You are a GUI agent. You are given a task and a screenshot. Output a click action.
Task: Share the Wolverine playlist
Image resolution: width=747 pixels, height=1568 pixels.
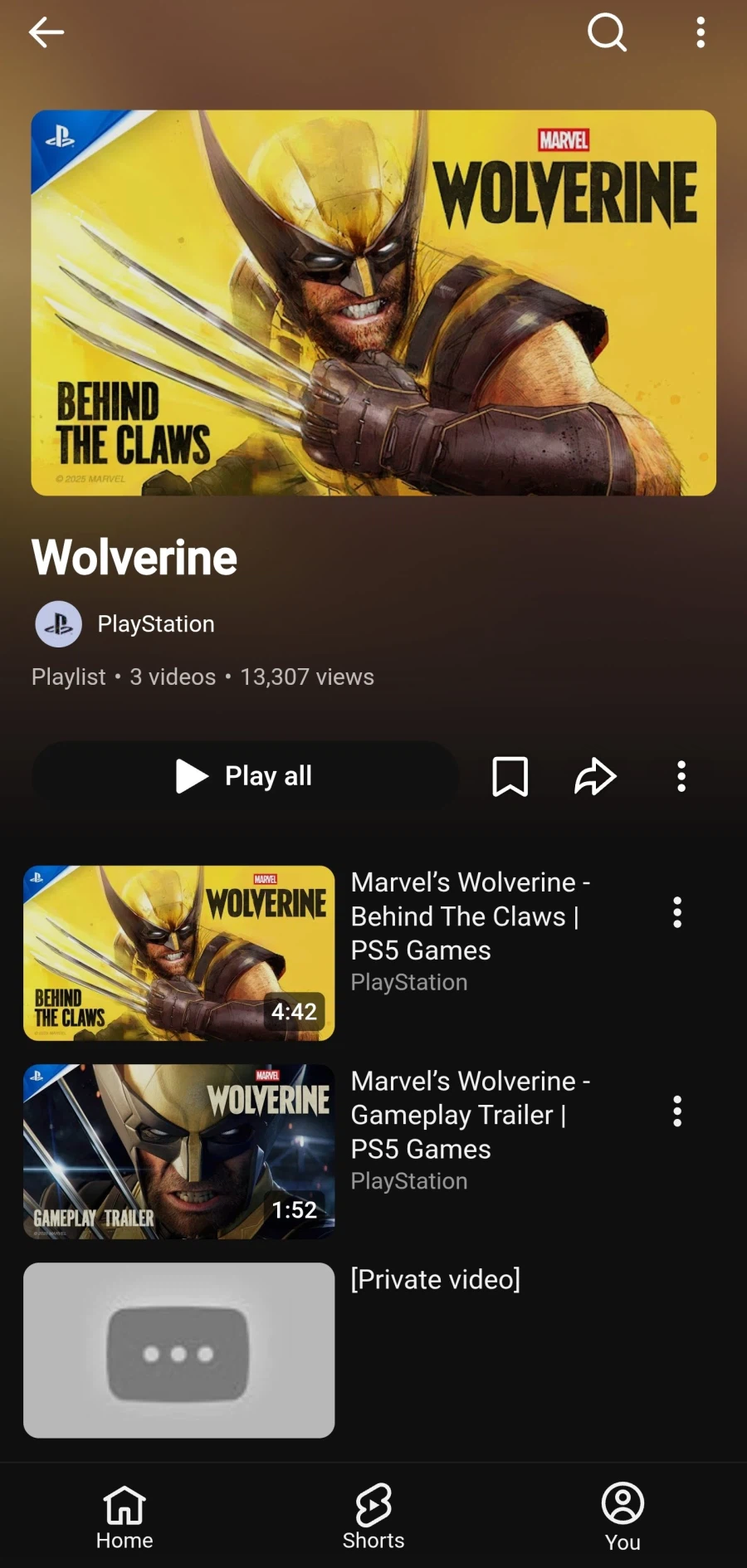pyautogui.click(x=595, y=776)
